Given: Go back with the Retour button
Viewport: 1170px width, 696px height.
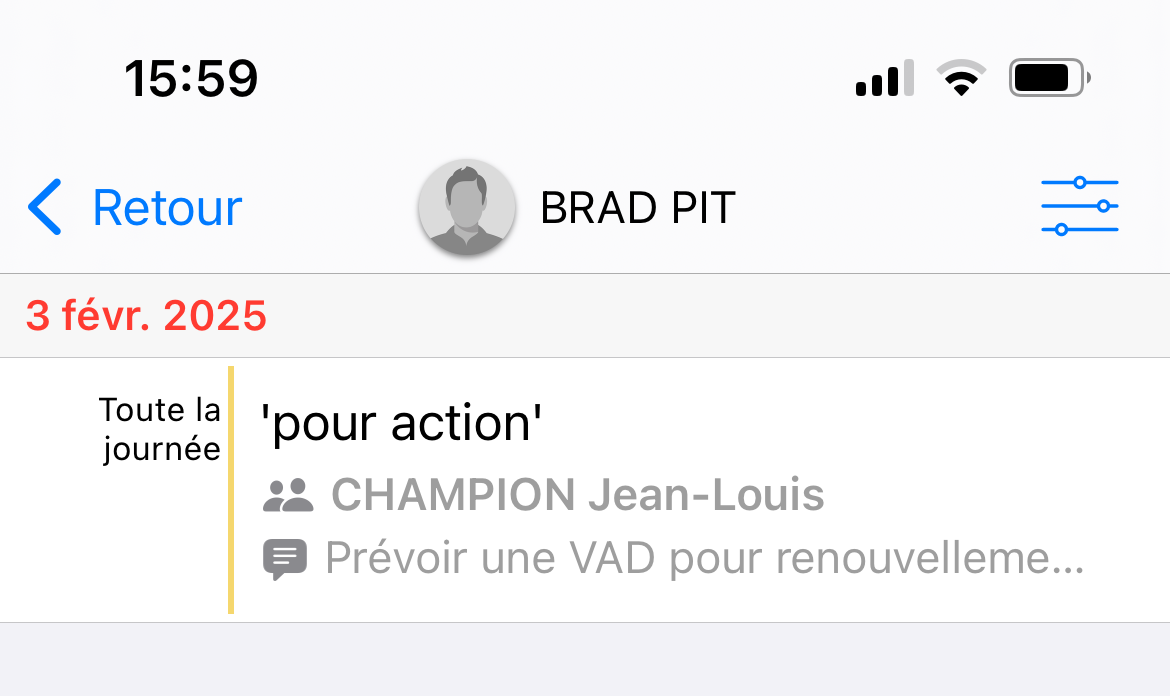Looking at the screenshot, I should point(135,208).
